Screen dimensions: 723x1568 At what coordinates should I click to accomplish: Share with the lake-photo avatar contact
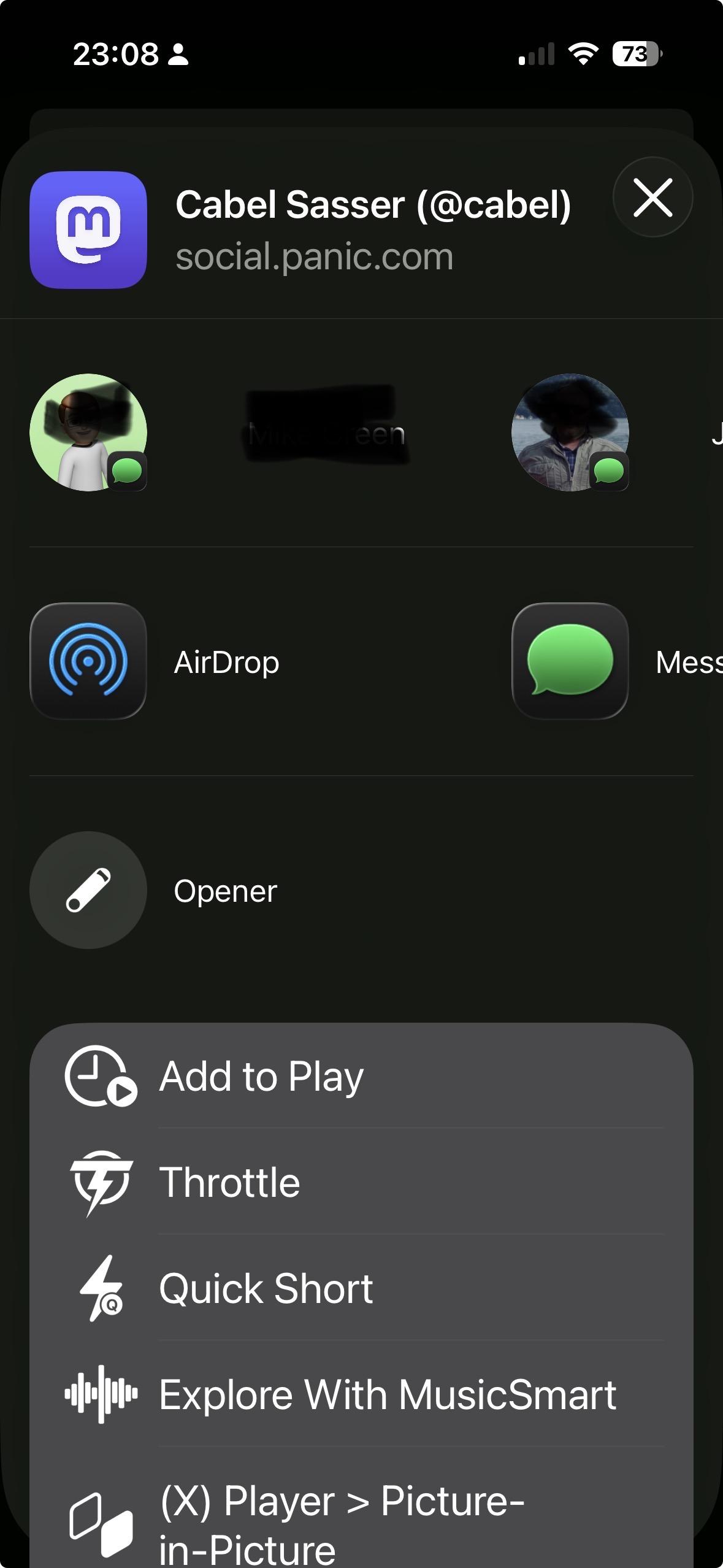(x=570, y=432)
